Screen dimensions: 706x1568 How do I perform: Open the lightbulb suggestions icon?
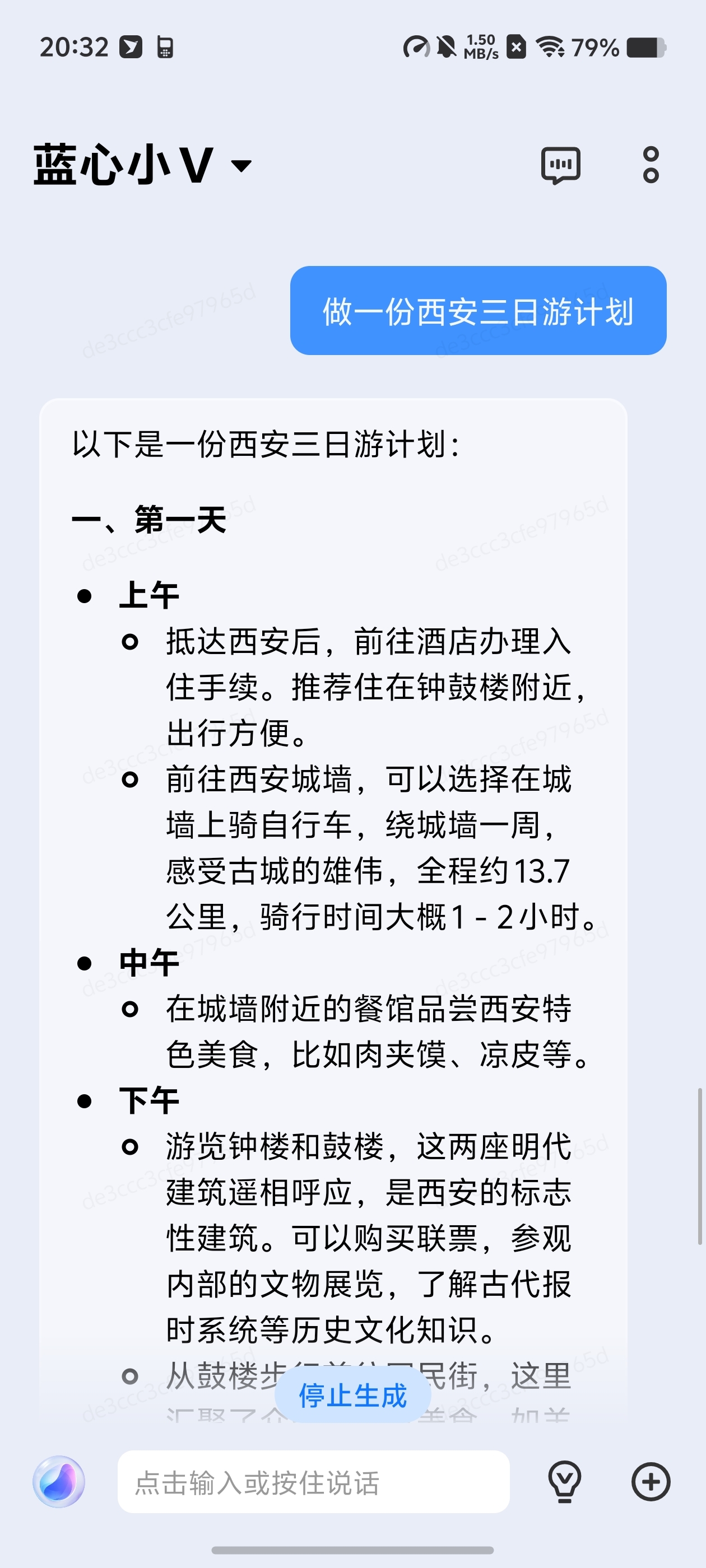(x=565, y=1482)
